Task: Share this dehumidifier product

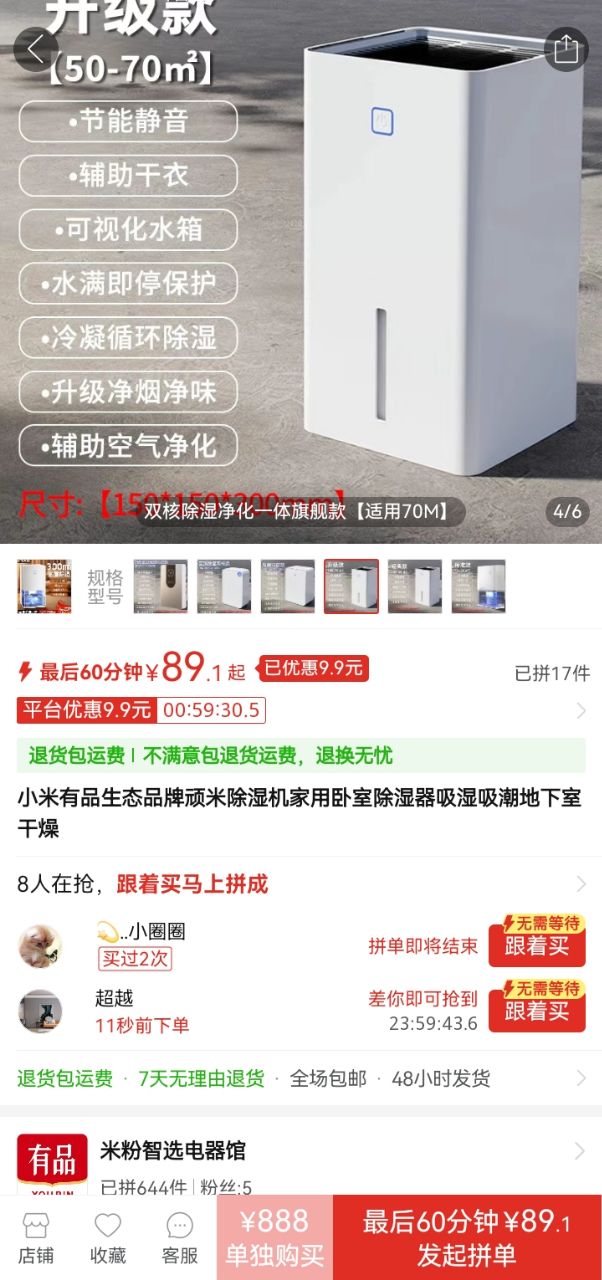Action: pos(566,48)
